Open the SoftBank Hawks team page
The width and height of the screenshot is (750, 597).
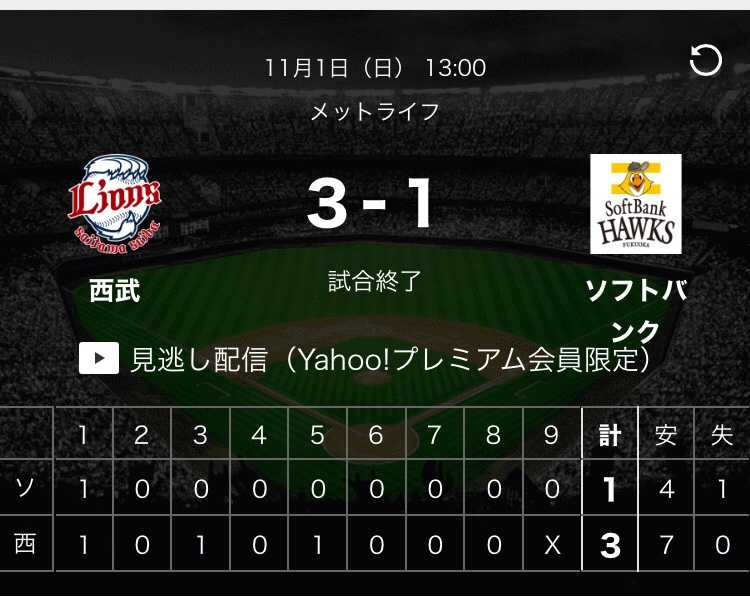[635, 205]
